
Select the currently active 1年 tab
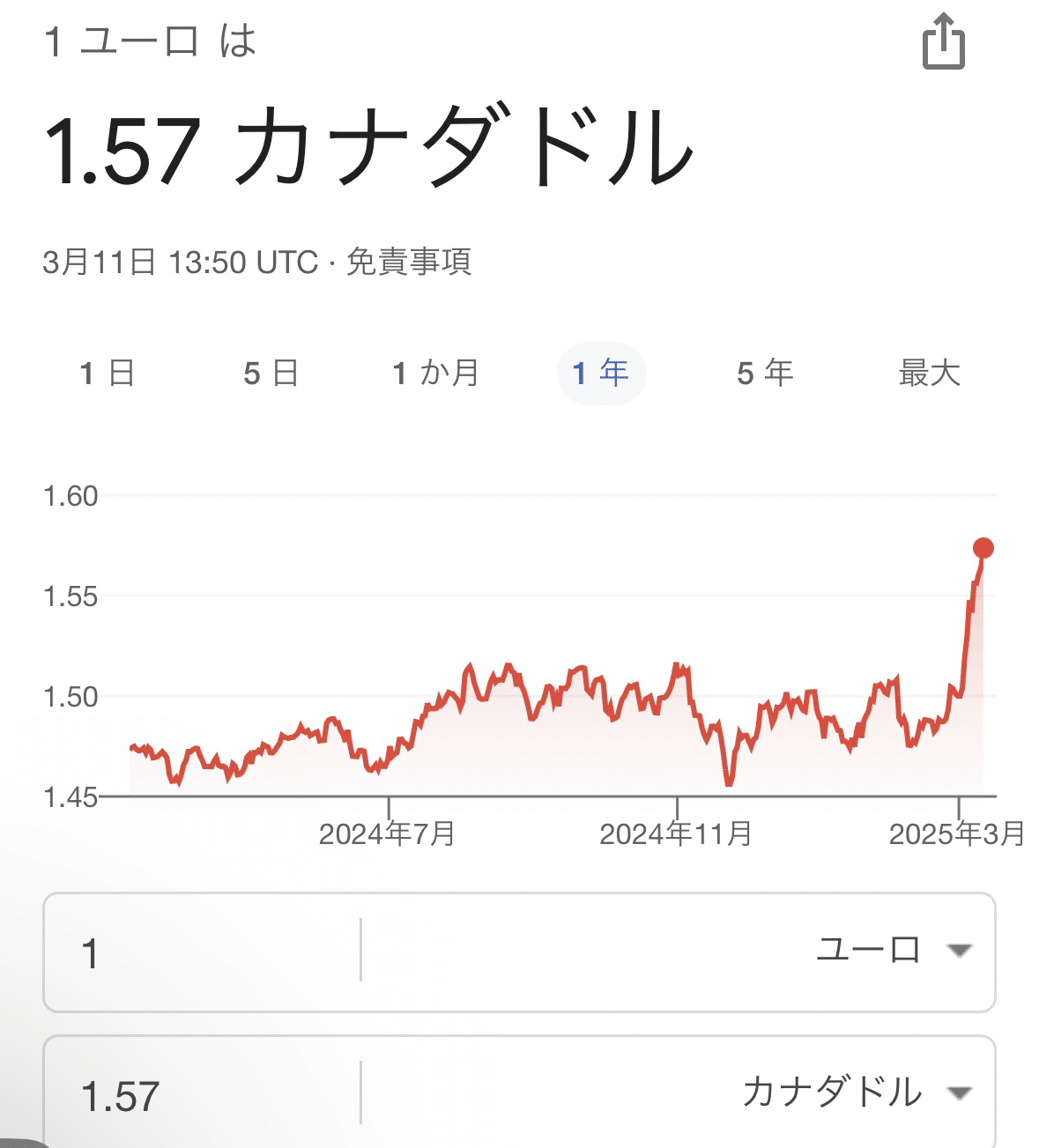(601, 372)
